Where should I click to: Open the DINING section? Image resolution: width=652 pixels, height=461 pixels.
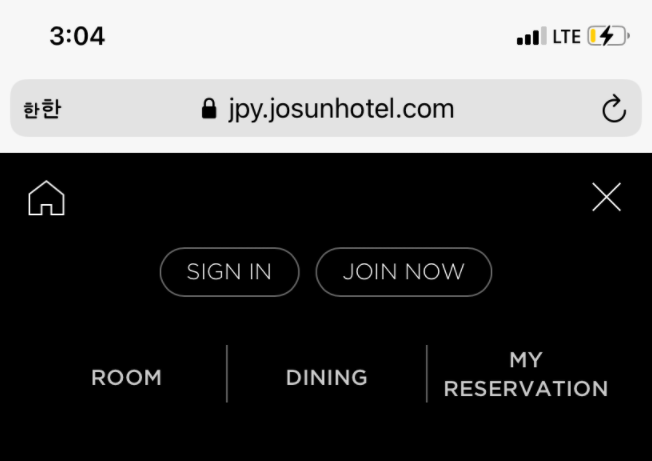point(326,378)
